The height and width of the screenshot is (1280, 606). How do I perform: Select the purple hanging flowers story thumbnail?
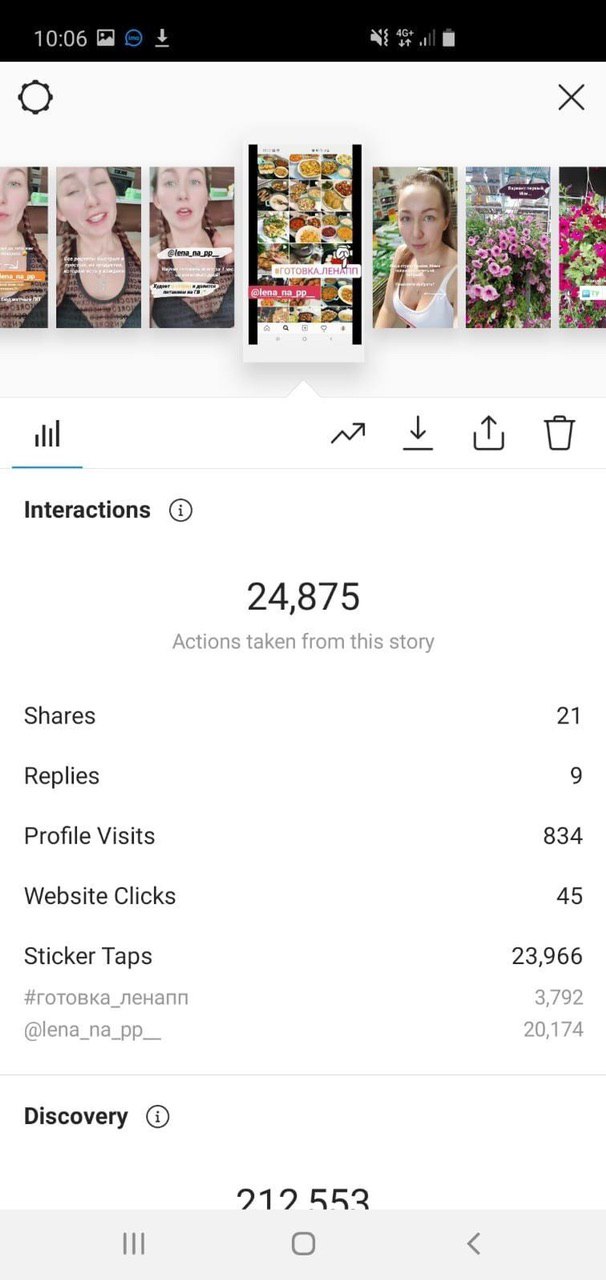pyautogui.click(x=508, y=248)
